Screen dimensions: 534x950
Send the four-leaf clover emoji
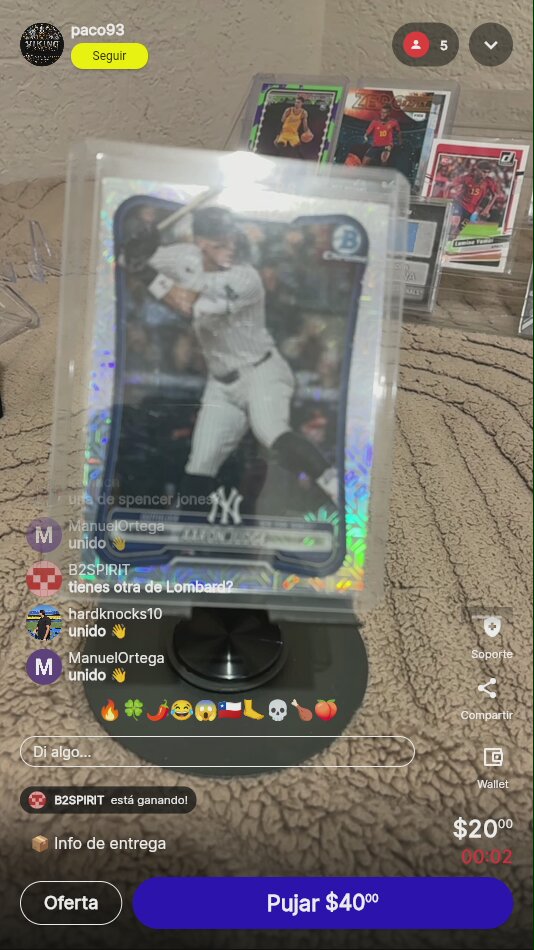[133, 709]
